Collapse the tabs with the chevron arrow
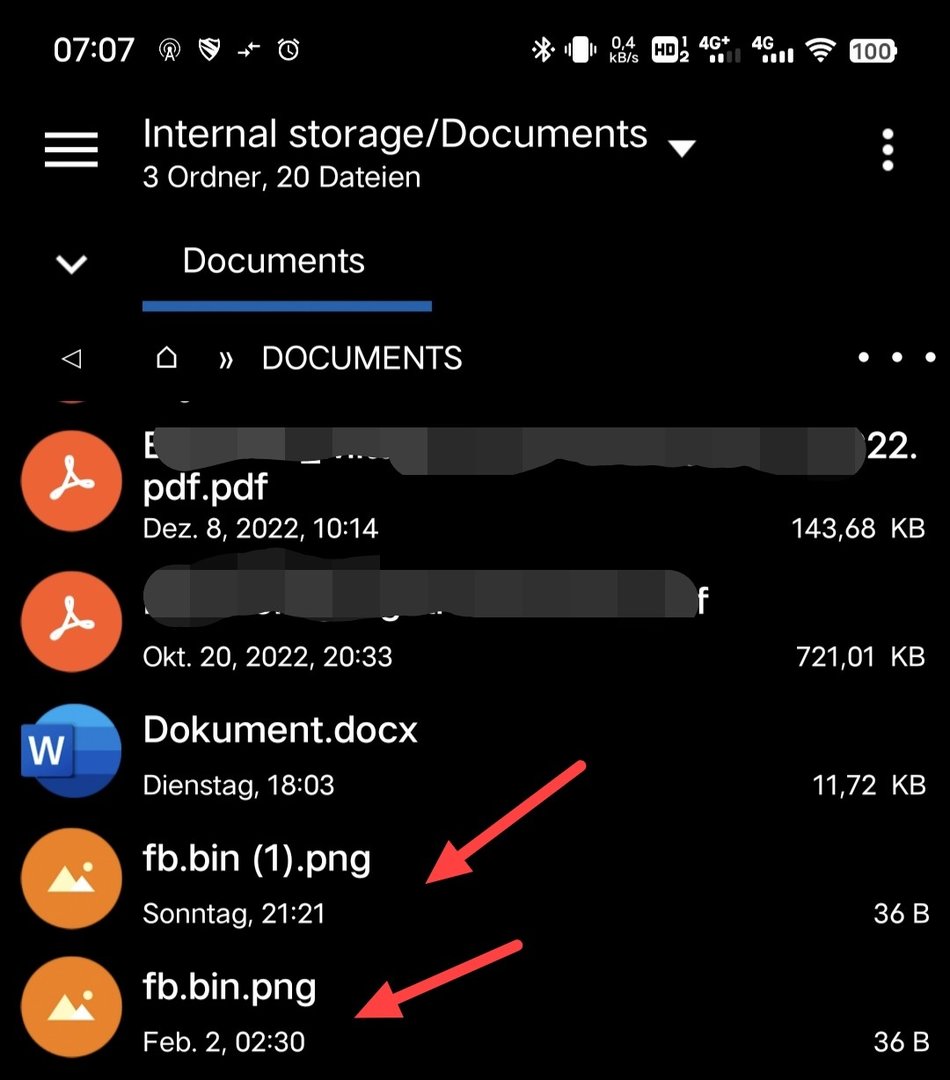The image size is (950, 1080). tap(72, 264)
